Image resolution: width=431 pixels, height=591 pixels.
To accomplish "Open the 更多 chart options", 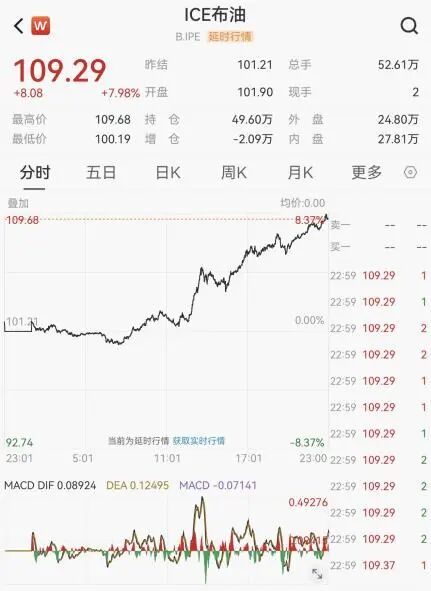I will click(x=367, y=173).
